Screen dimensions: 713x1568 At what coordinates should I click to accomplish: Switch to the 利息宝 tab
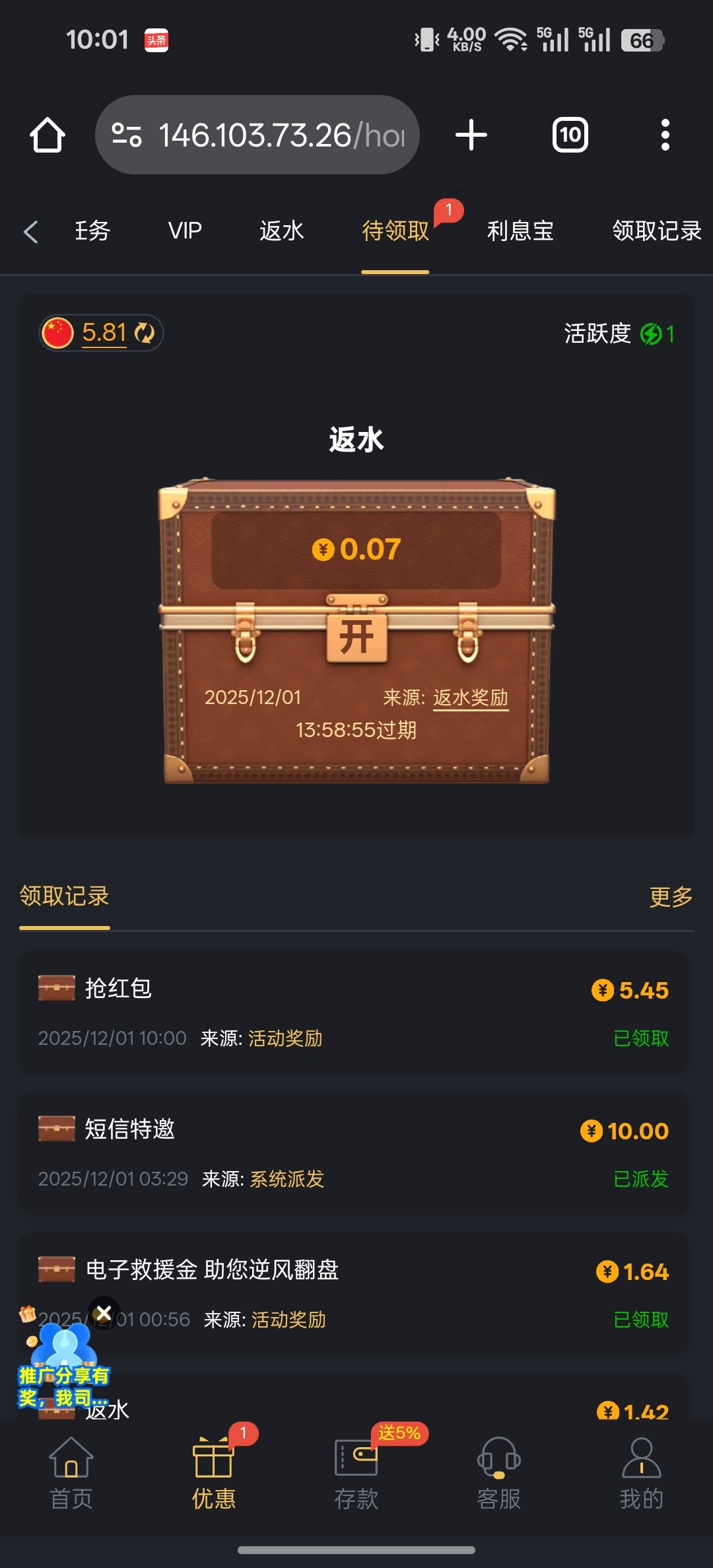[x=520, y=231]
